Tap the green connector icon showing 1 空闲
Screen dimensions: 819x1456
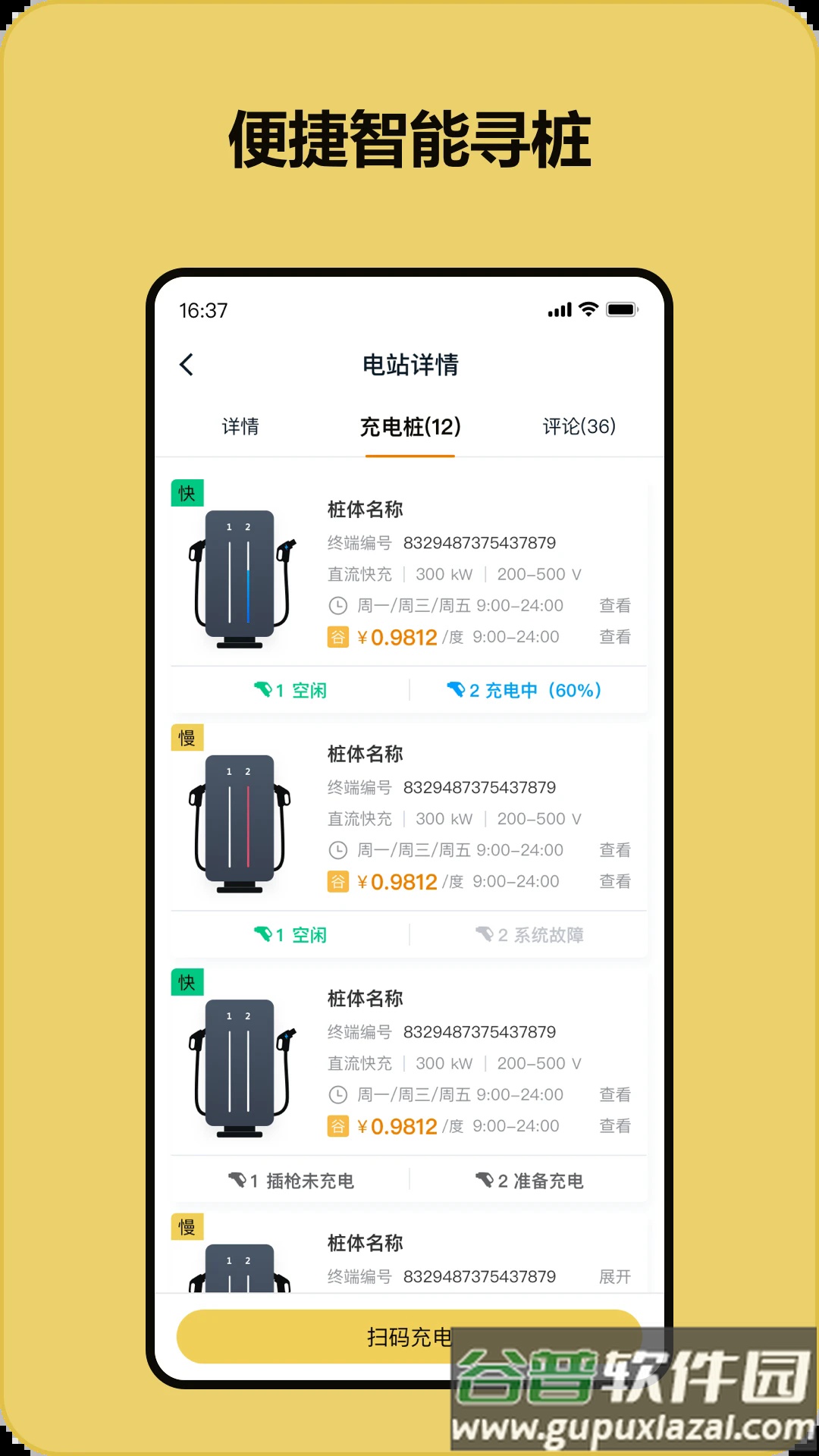[x=264, y=690]
